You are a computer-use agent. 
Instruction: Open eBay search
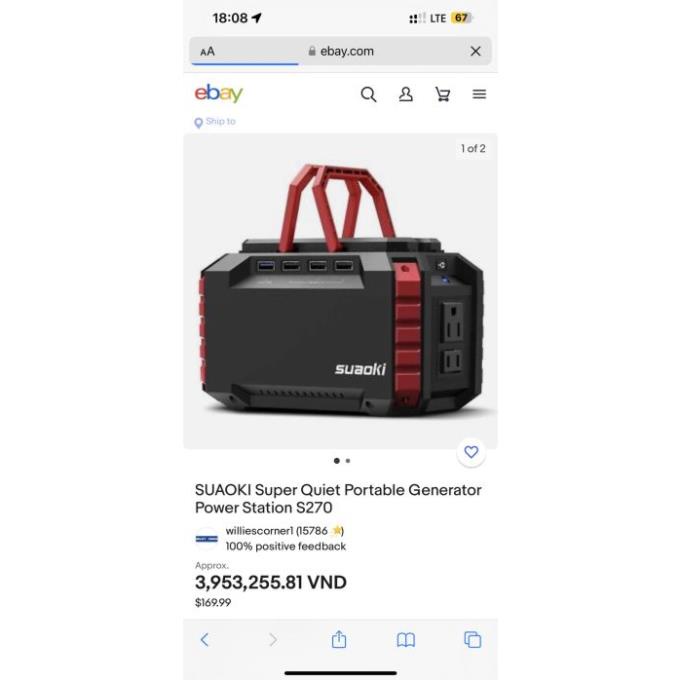pyautogui.click(x=368, y=94)
